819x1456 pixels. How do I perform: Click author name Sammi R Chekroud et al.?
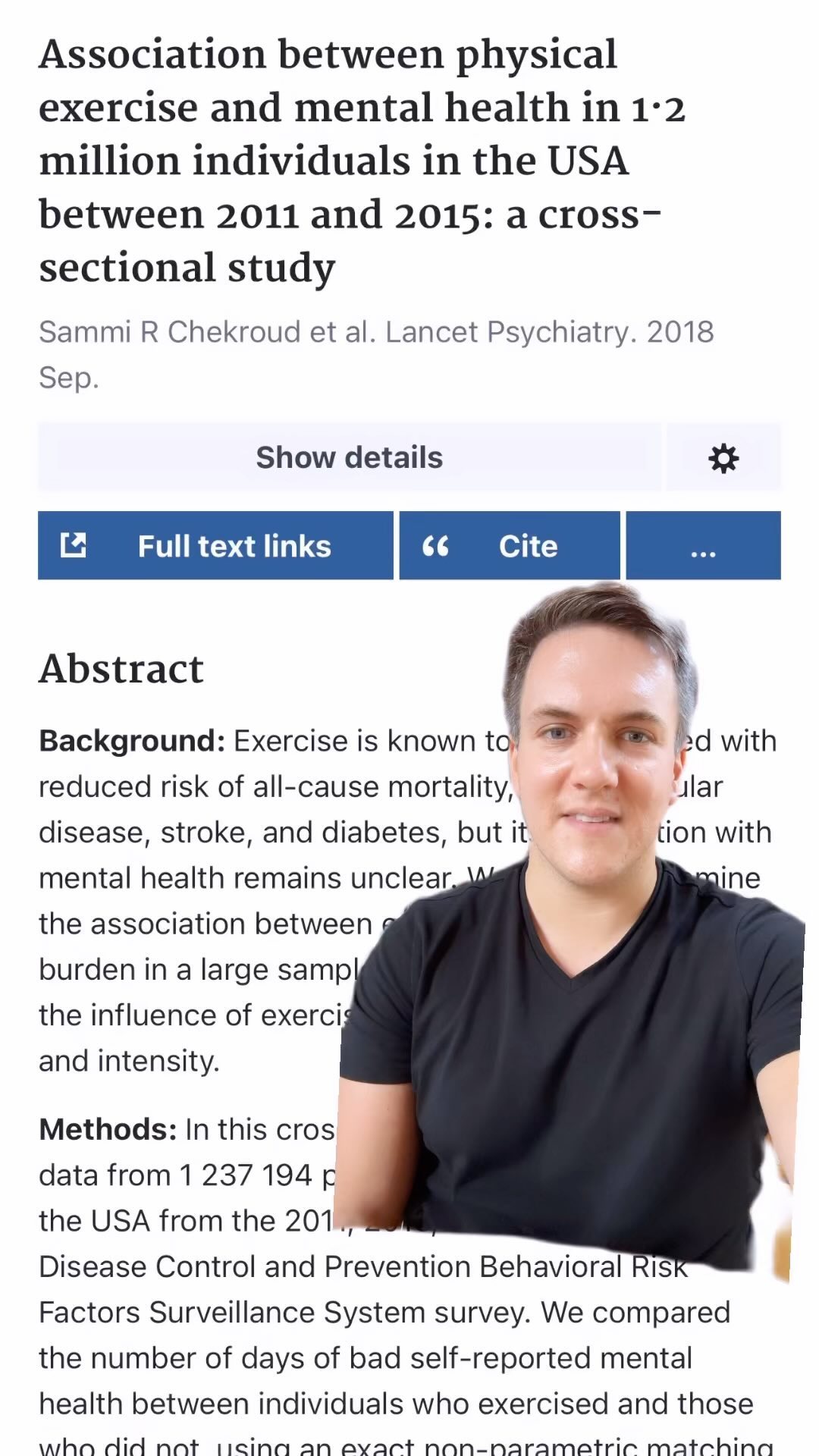coord(205,331)
